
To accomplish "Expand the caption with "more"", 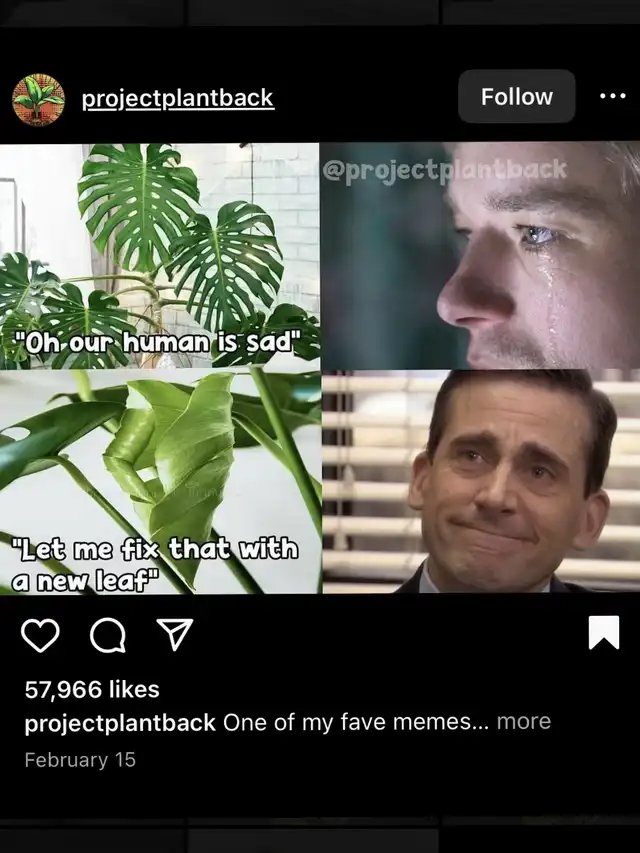I will click(x=523, y=722).
